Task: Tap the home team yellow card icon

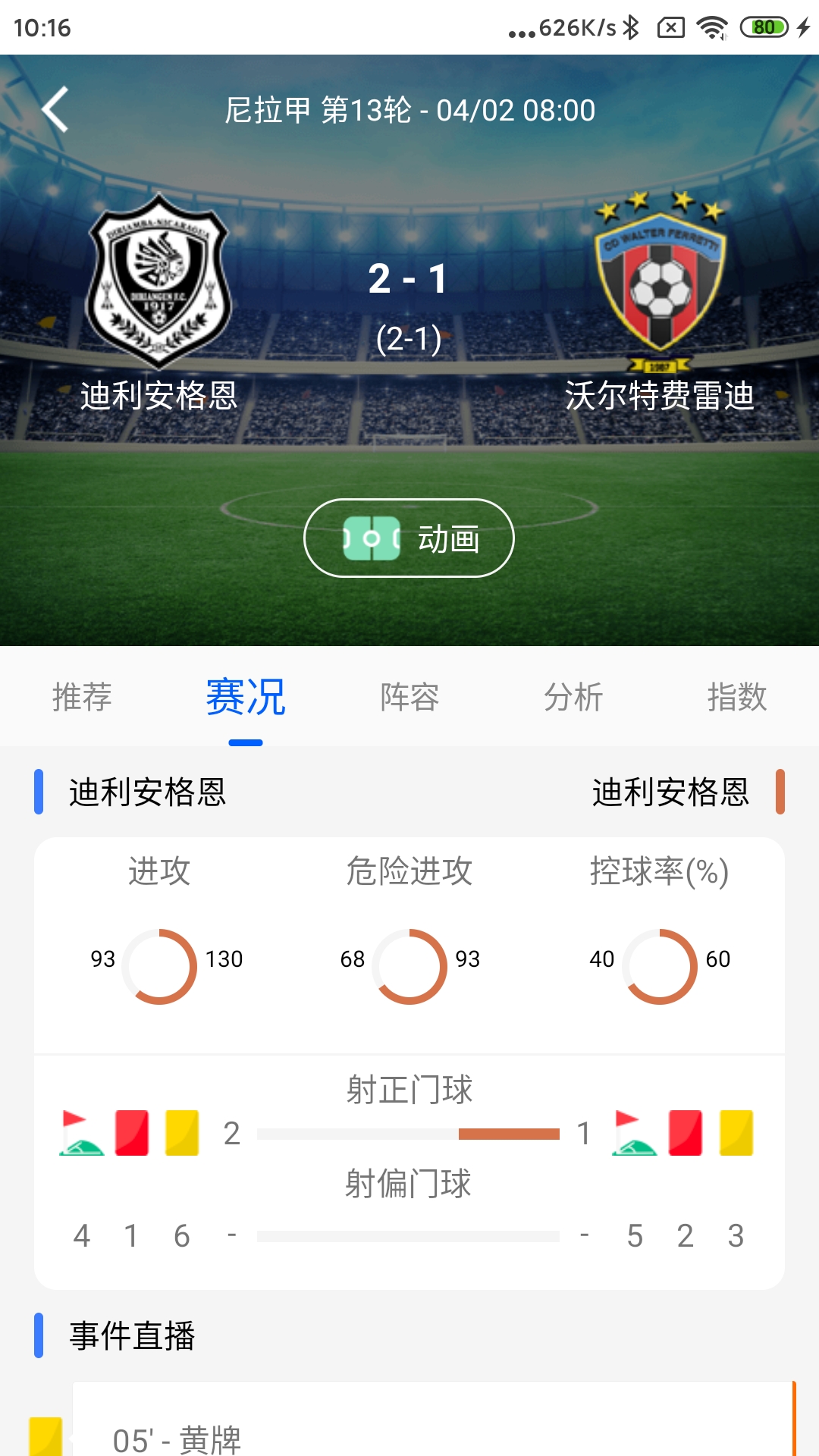Action: tap(180, 1134)
